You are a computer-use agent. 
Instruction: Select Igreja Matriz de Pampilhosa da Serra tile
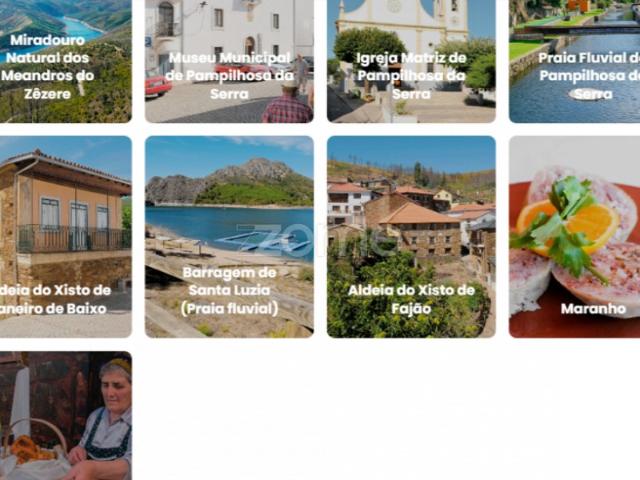(x=411, y=61)
